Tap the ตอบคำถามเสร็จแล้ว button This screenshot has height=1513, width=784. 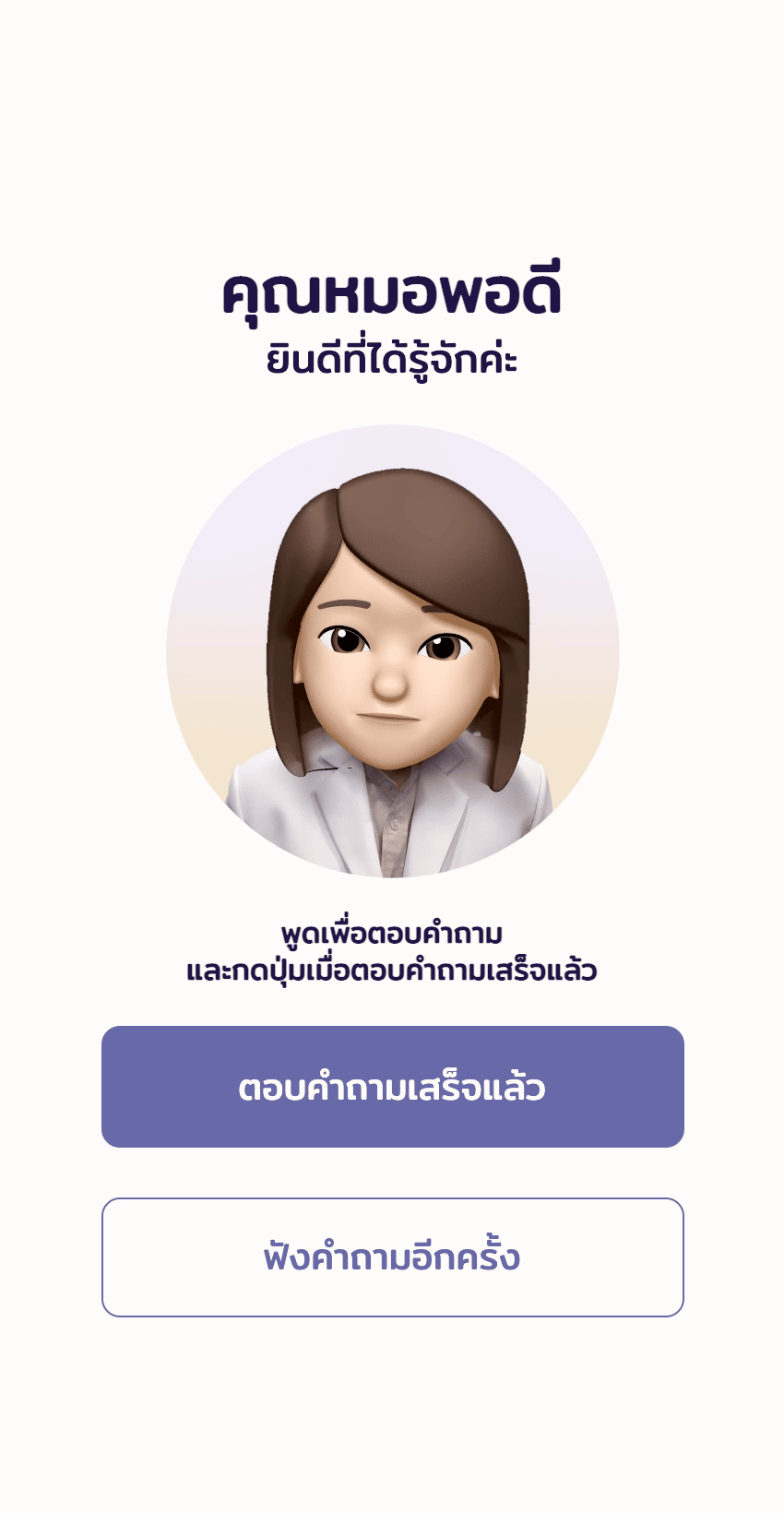tap(392, 1087)
